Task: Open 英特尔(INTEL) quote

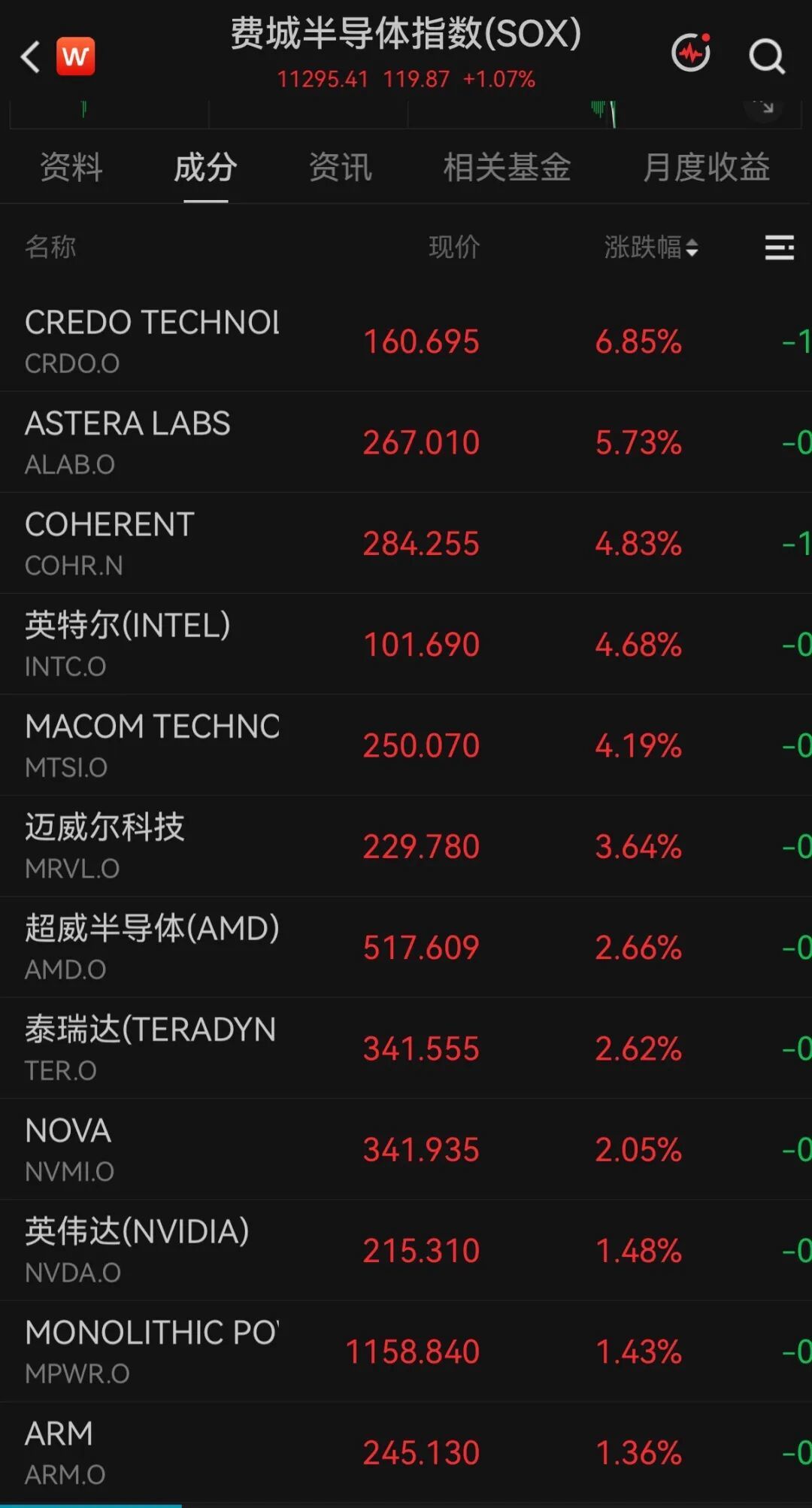Action: (406, 645)
